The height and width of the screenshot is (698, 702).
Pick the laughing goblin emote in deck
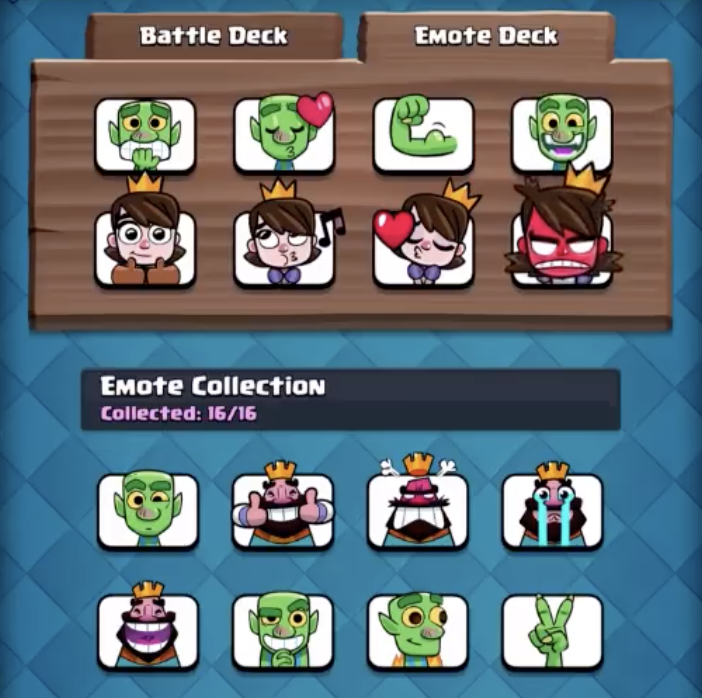pos(561,135)
